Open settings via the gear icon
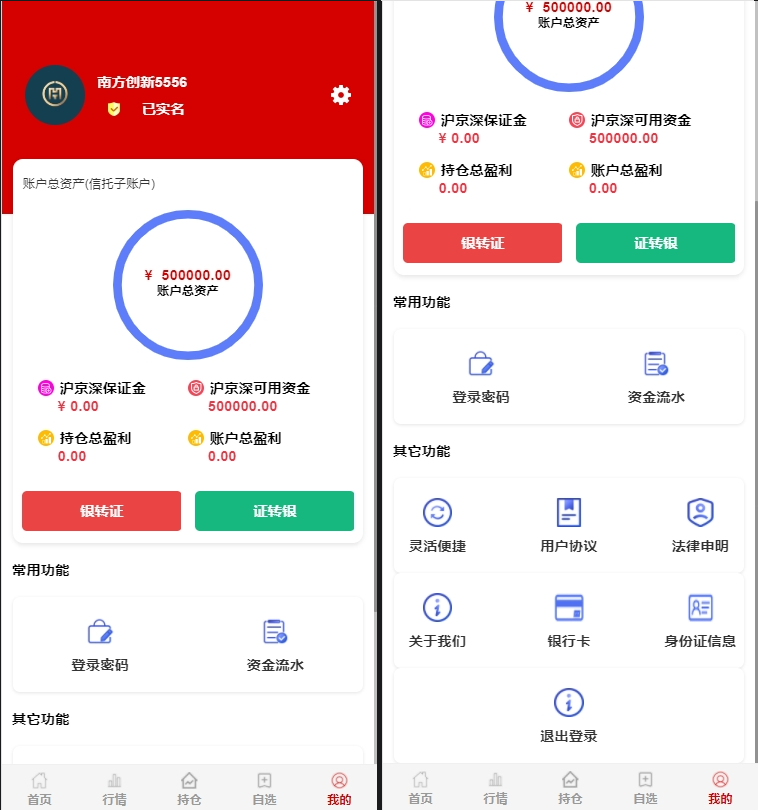758x810 pixels. click(x=341, y=95)
